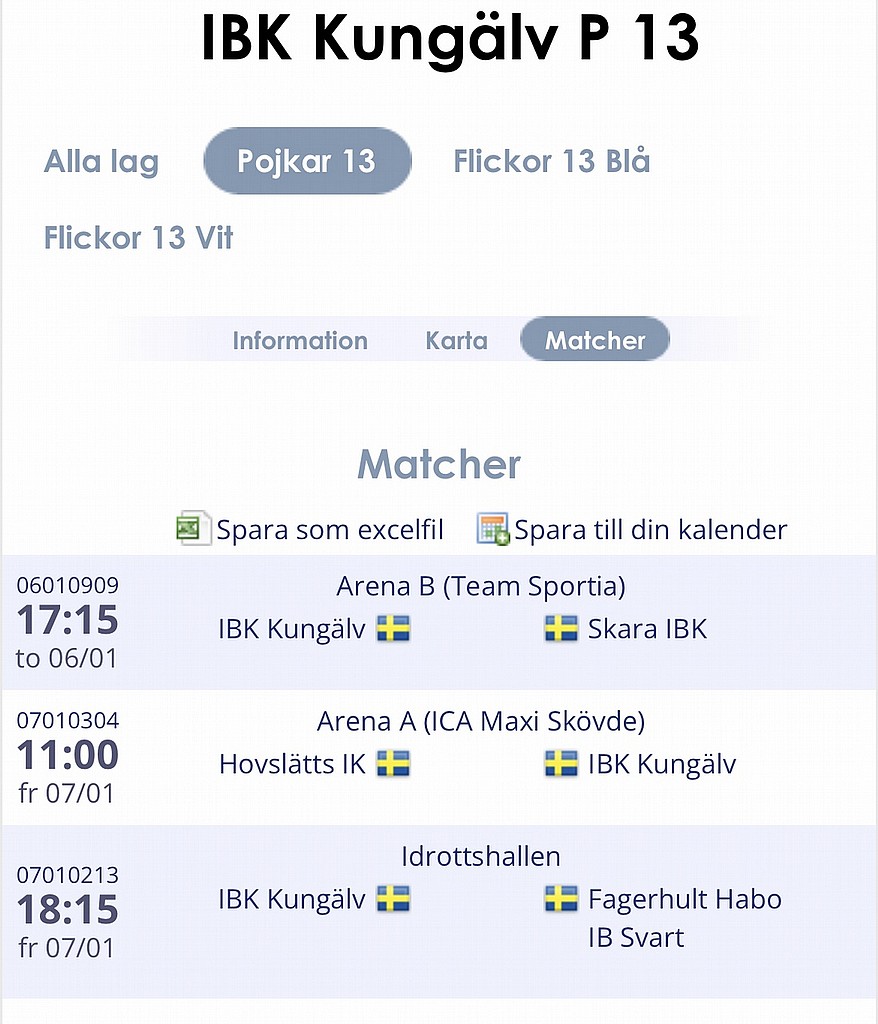This screenshot has width=878, height=1024.
Task: Tap Spara som excelfil link
Action: 329,529
